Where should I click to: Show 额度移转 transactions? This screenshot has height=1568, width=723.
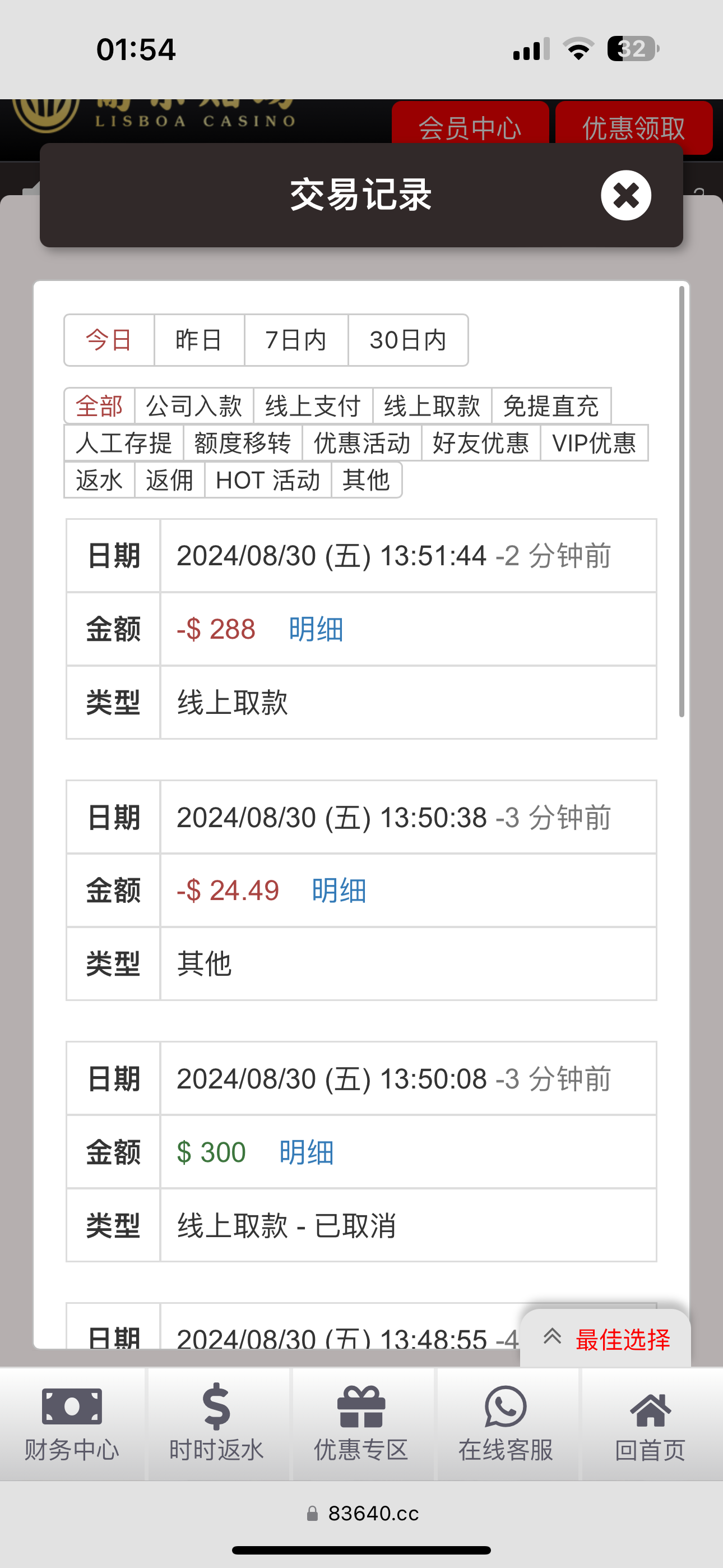(242, 443)
